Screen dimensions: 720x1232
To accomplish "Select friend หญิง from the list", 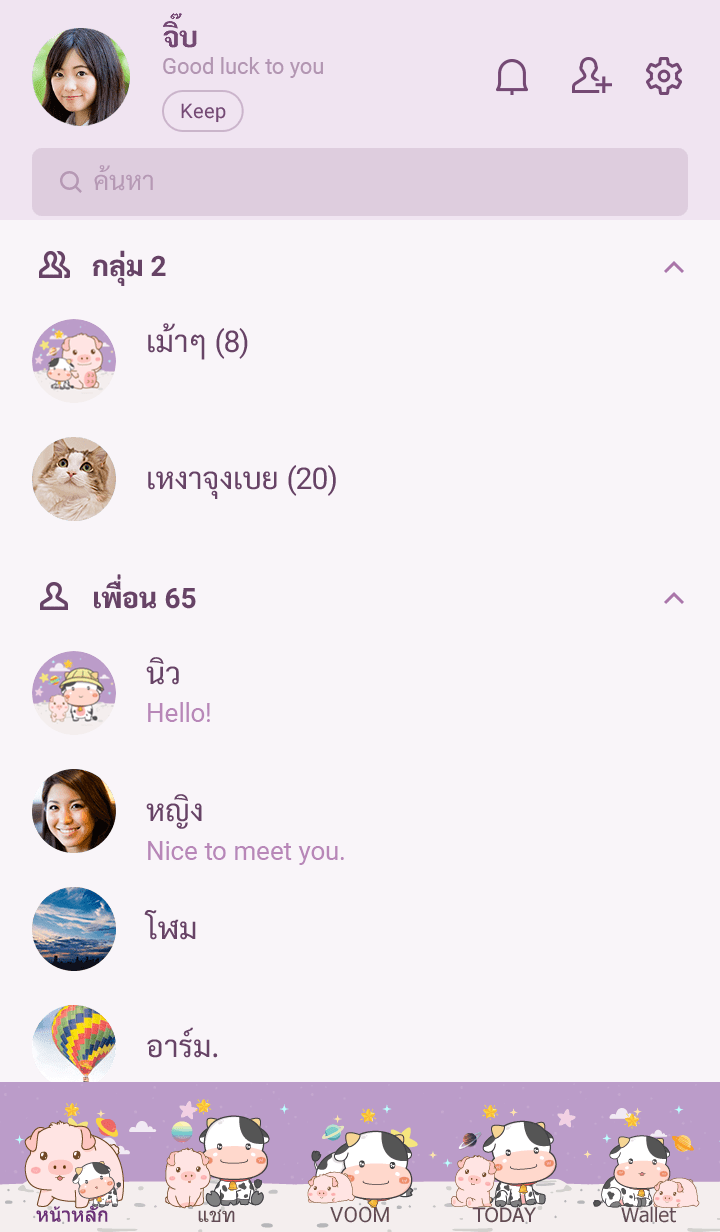I will 245,829.
